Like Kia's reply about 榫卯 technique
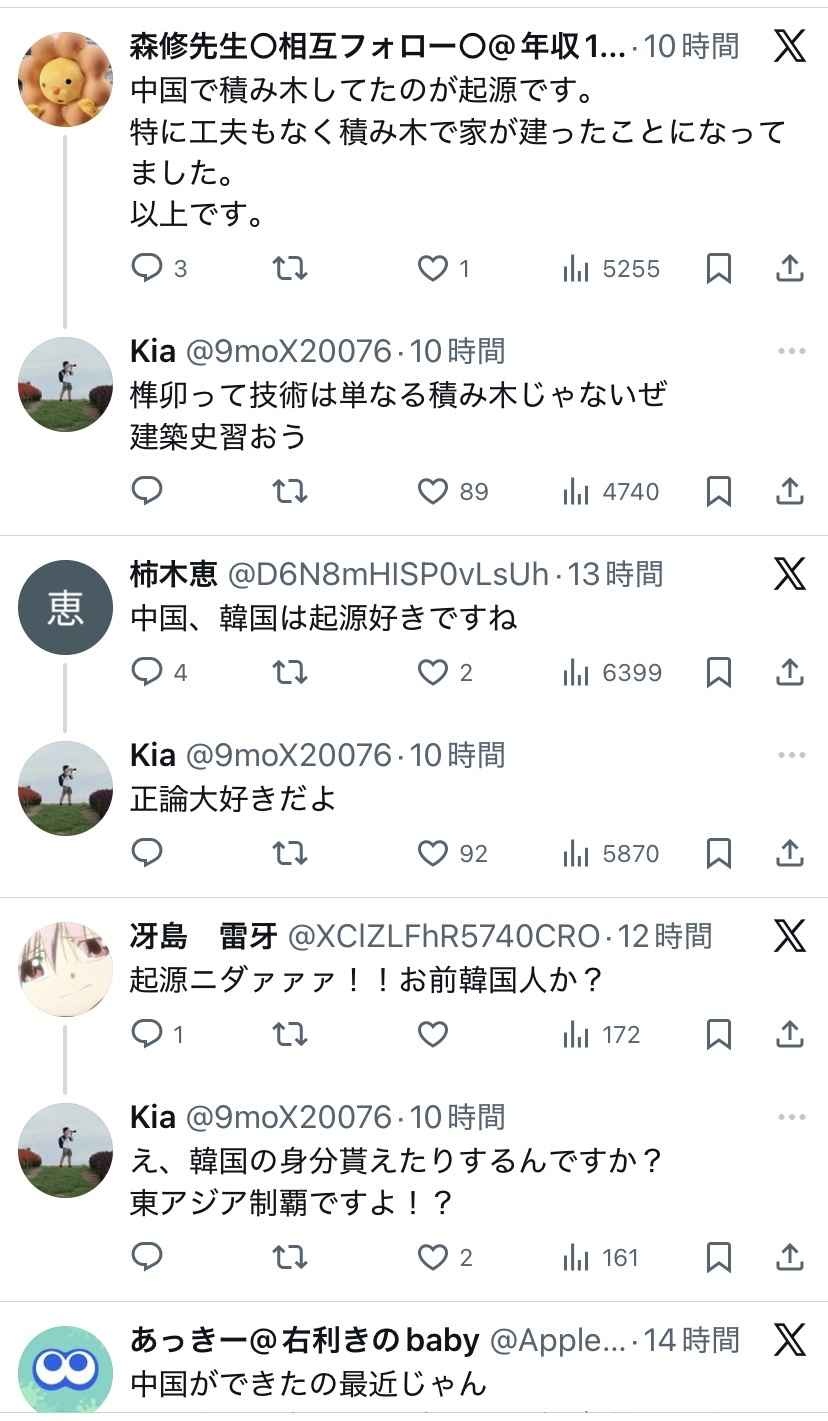Viewport: 828px width, 1421px height. point(432,491)
